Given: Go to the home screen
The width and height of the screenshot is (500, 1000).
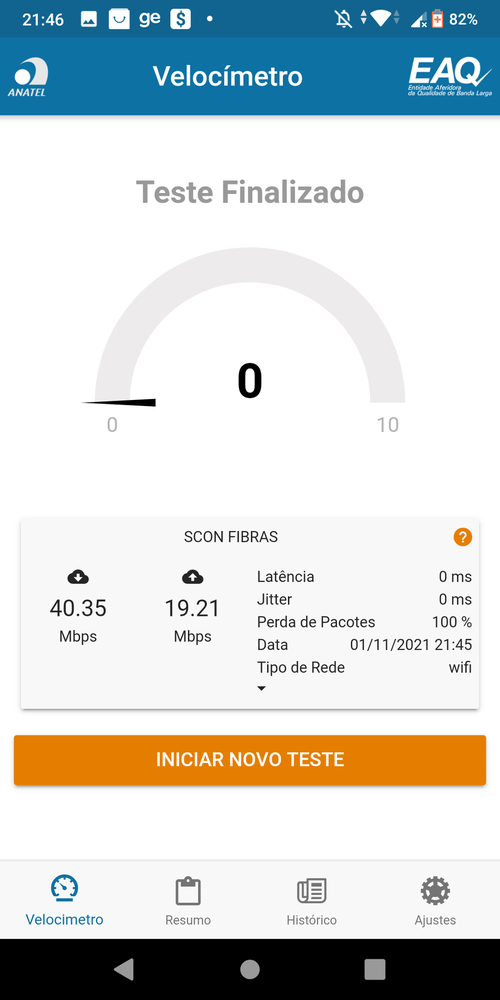Looking at the screenshot, I should pyautogui.click(x=250, y=969).
